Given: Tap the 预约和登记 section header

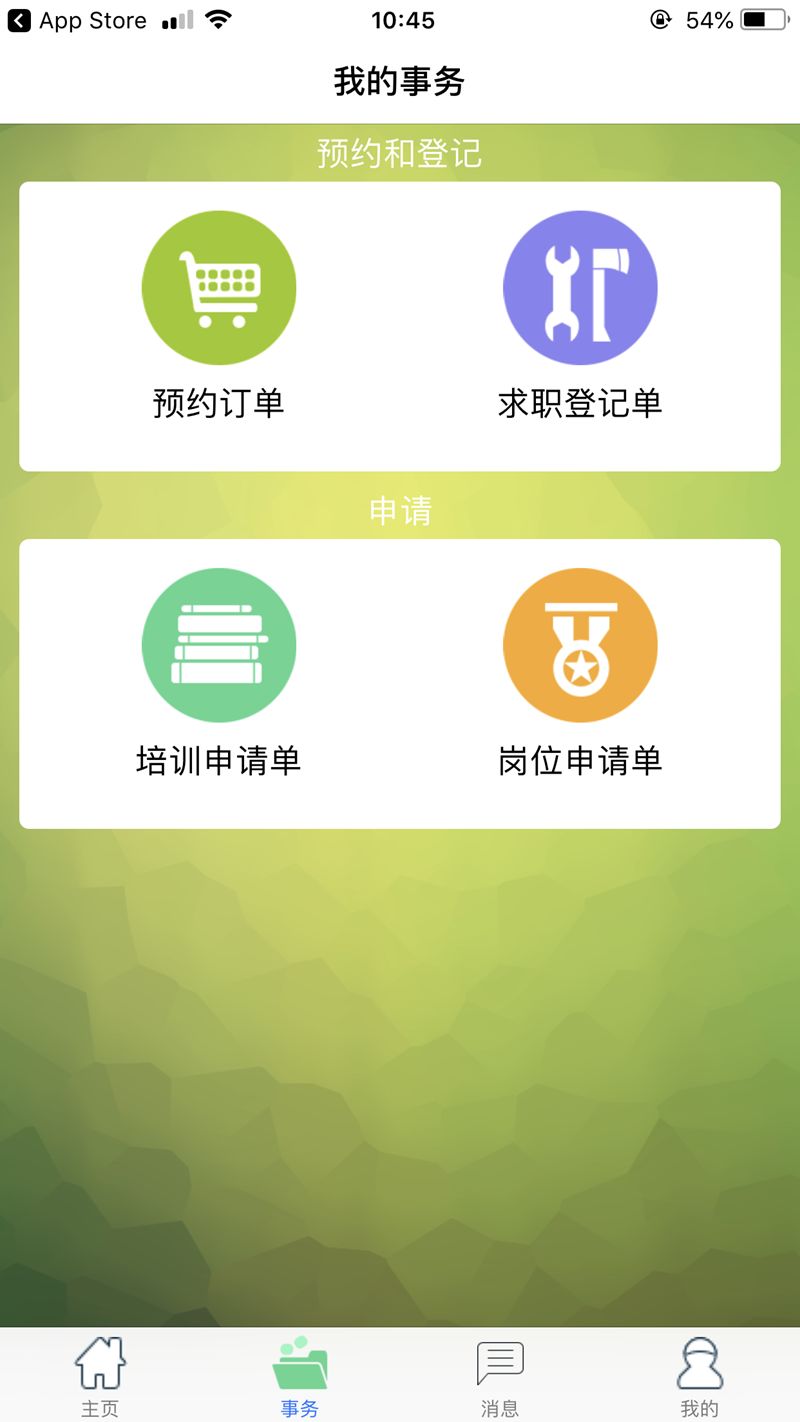Looking at the screenshot, I should 399,154.
